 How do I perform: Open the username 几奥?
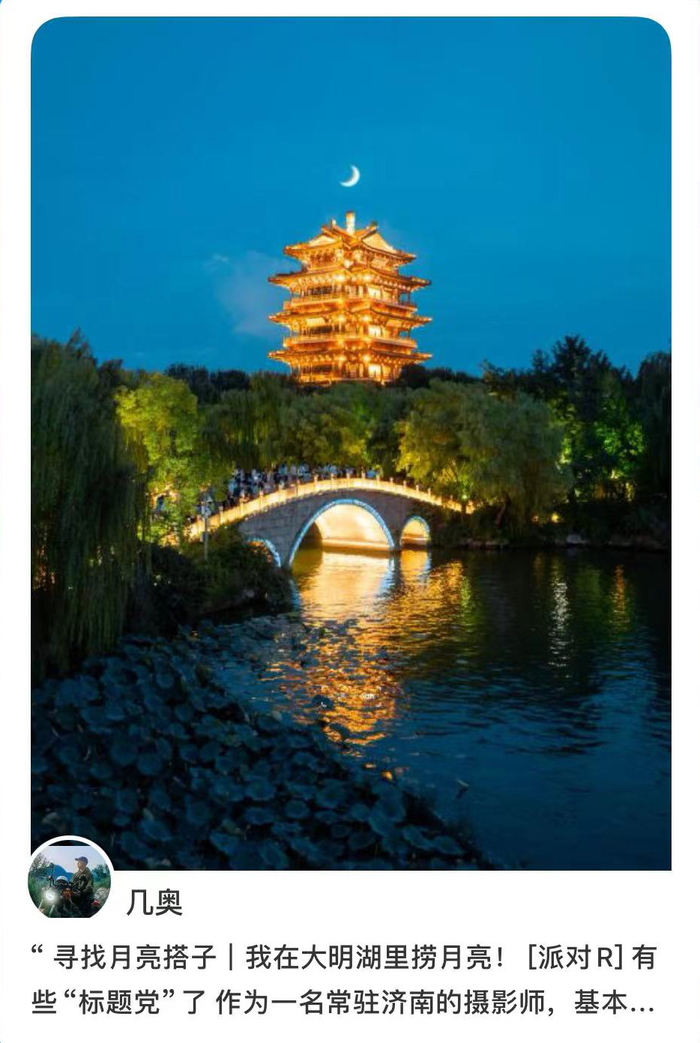tap(154, 902)
